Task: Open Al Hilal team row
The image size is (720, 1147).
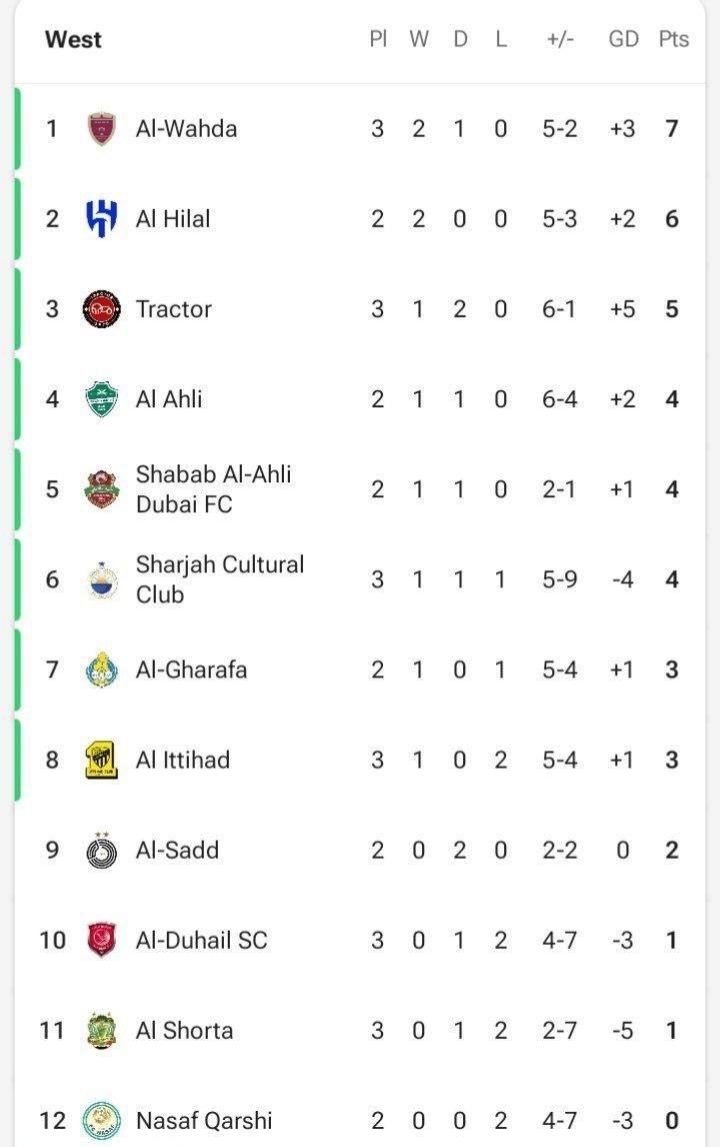Action: click(x=173, y=219)
